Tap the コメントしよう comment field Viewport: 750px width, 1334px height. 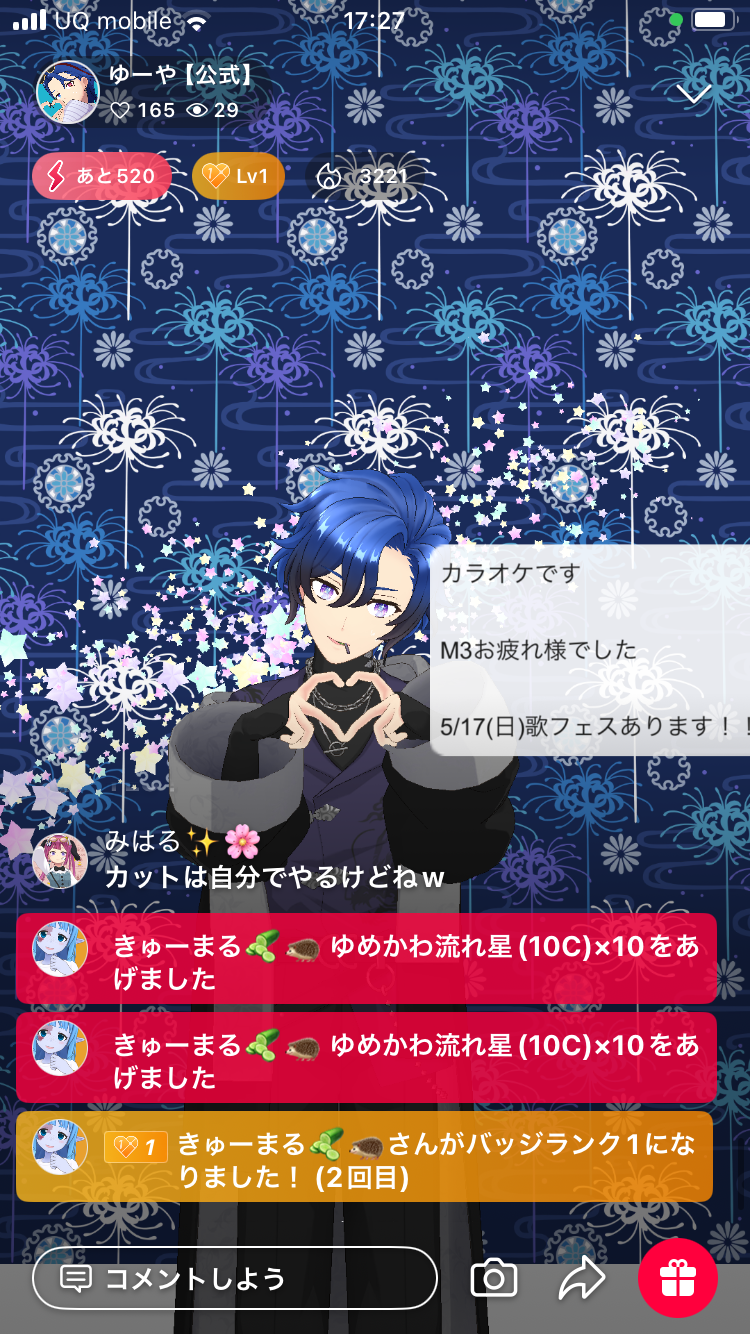tap(235, 1278)
